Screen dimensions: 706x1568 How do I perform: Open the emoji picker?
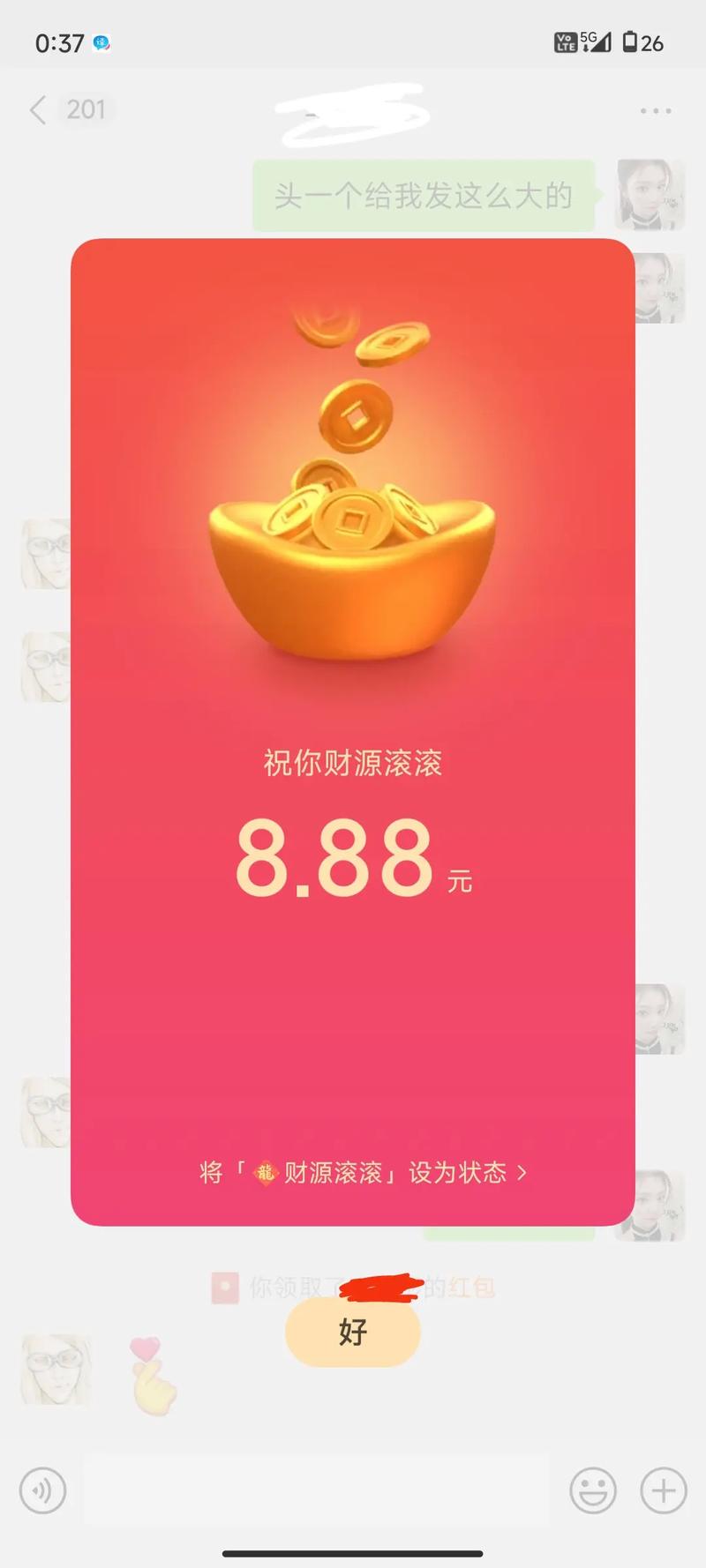tap(593, 1490)
